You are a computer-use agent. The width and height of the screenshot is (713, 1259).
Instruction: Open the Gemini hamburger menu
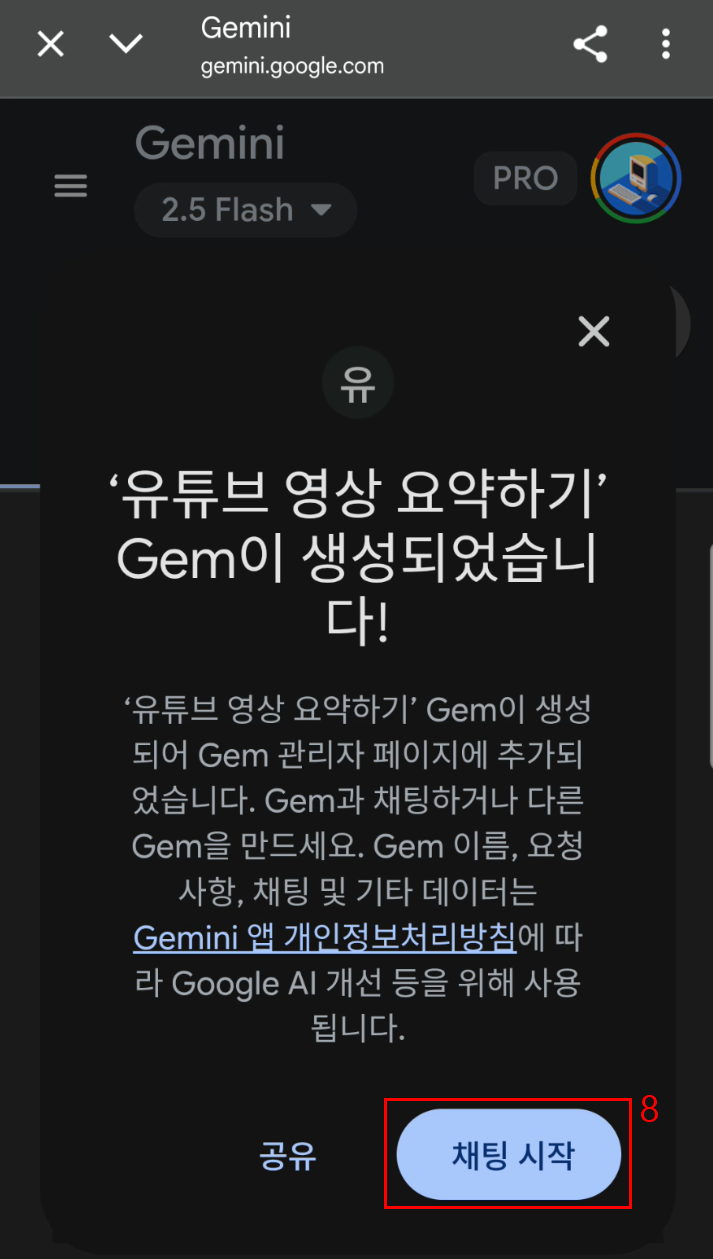click(x=71, y=186)
